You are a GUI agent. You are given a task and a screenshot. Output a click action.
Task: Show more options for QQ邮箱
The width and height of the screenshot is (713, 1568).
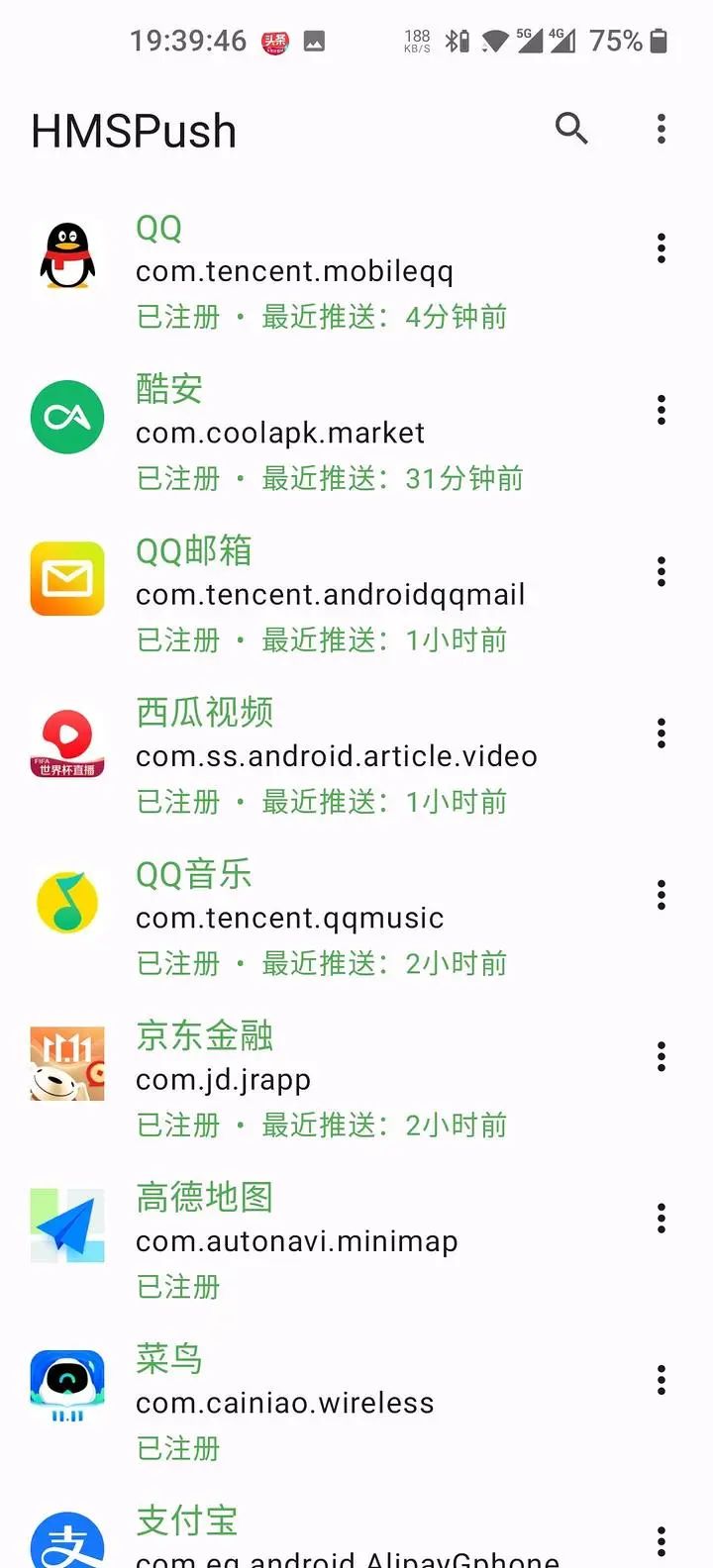click(x=662, y=571)
